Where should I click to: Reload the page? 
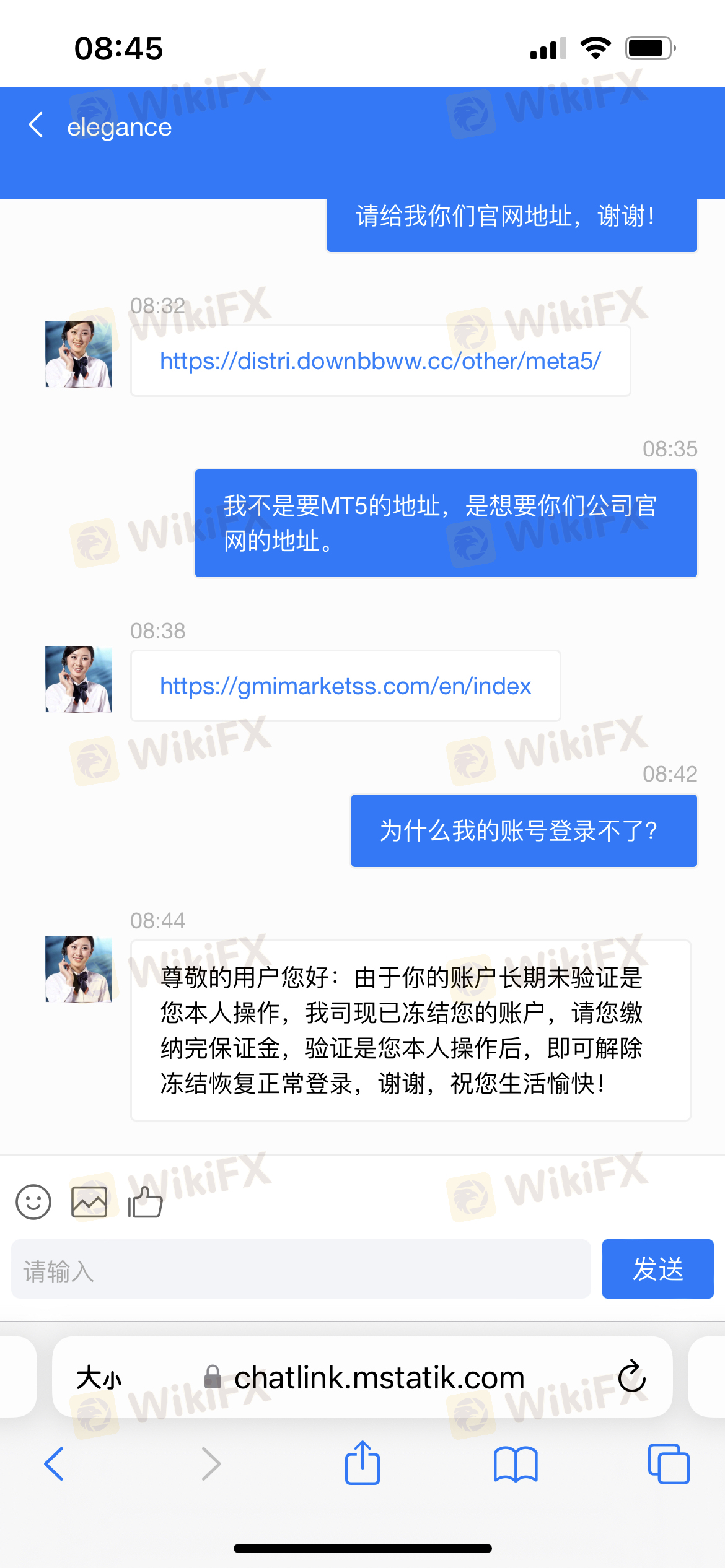coord(632,1377)
